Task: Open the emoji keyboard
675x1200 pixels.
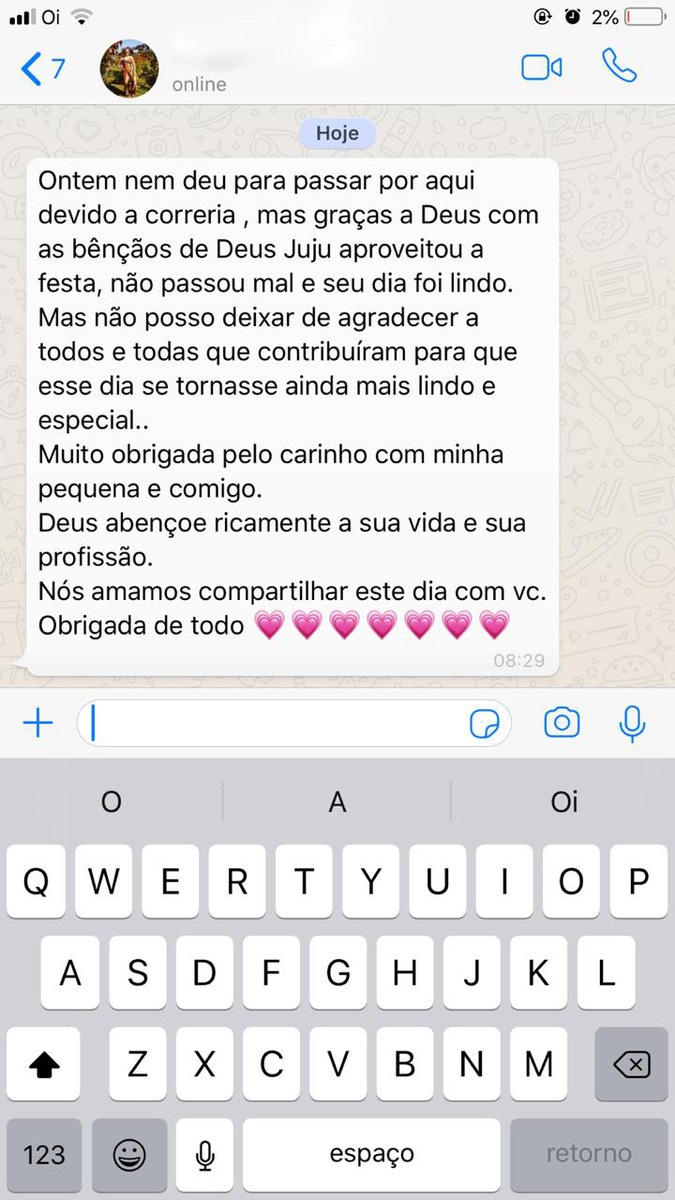Action: pyautogui.click(x=129, y=1155)
